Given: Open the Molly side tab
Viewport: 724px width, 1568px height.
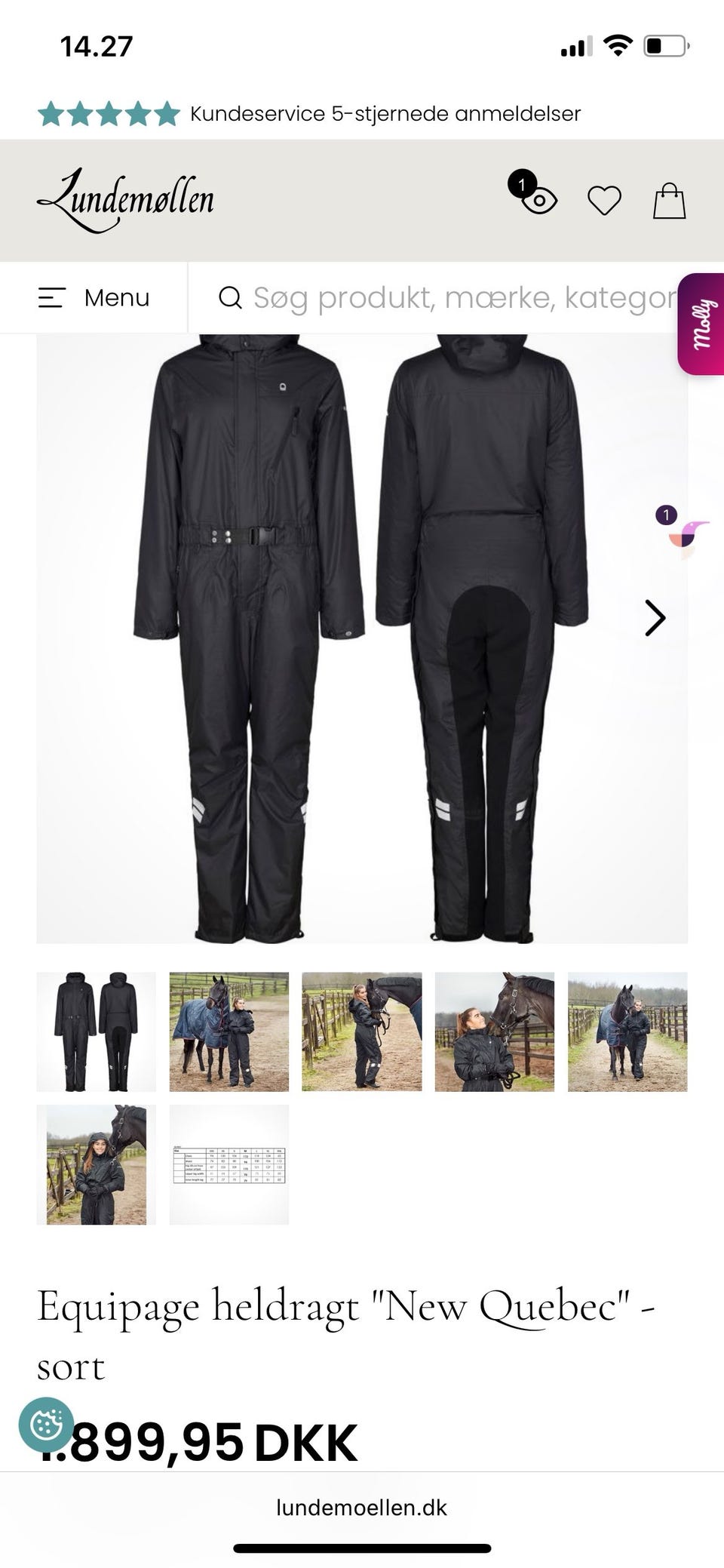Looking at the screenshot, I should [701, 324].
